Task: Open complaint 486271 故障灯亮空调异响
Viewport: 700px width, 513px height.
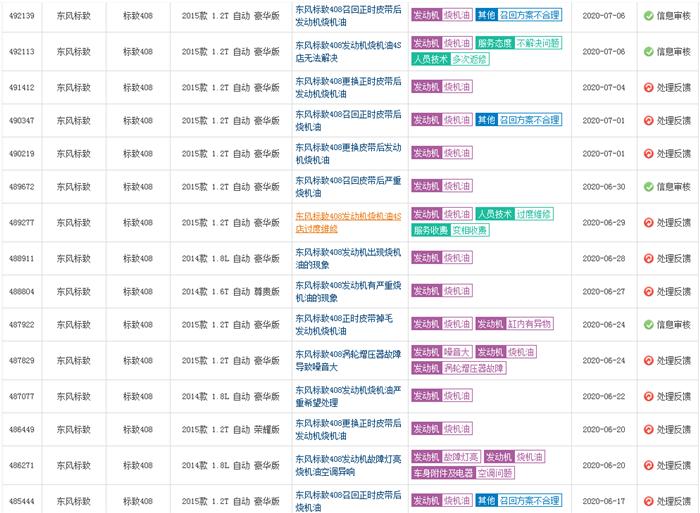Action: tap(348, 465)
